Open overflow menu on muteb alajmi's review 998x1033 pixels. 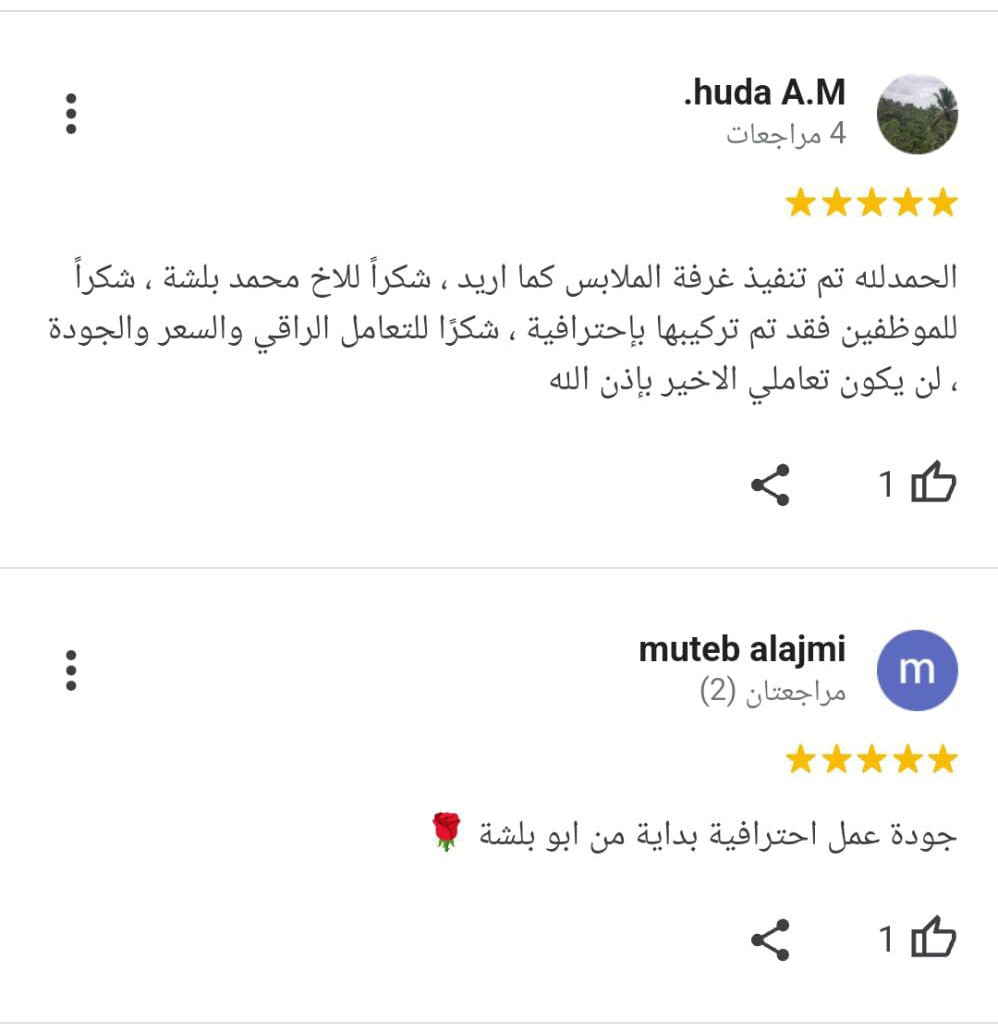71,669
